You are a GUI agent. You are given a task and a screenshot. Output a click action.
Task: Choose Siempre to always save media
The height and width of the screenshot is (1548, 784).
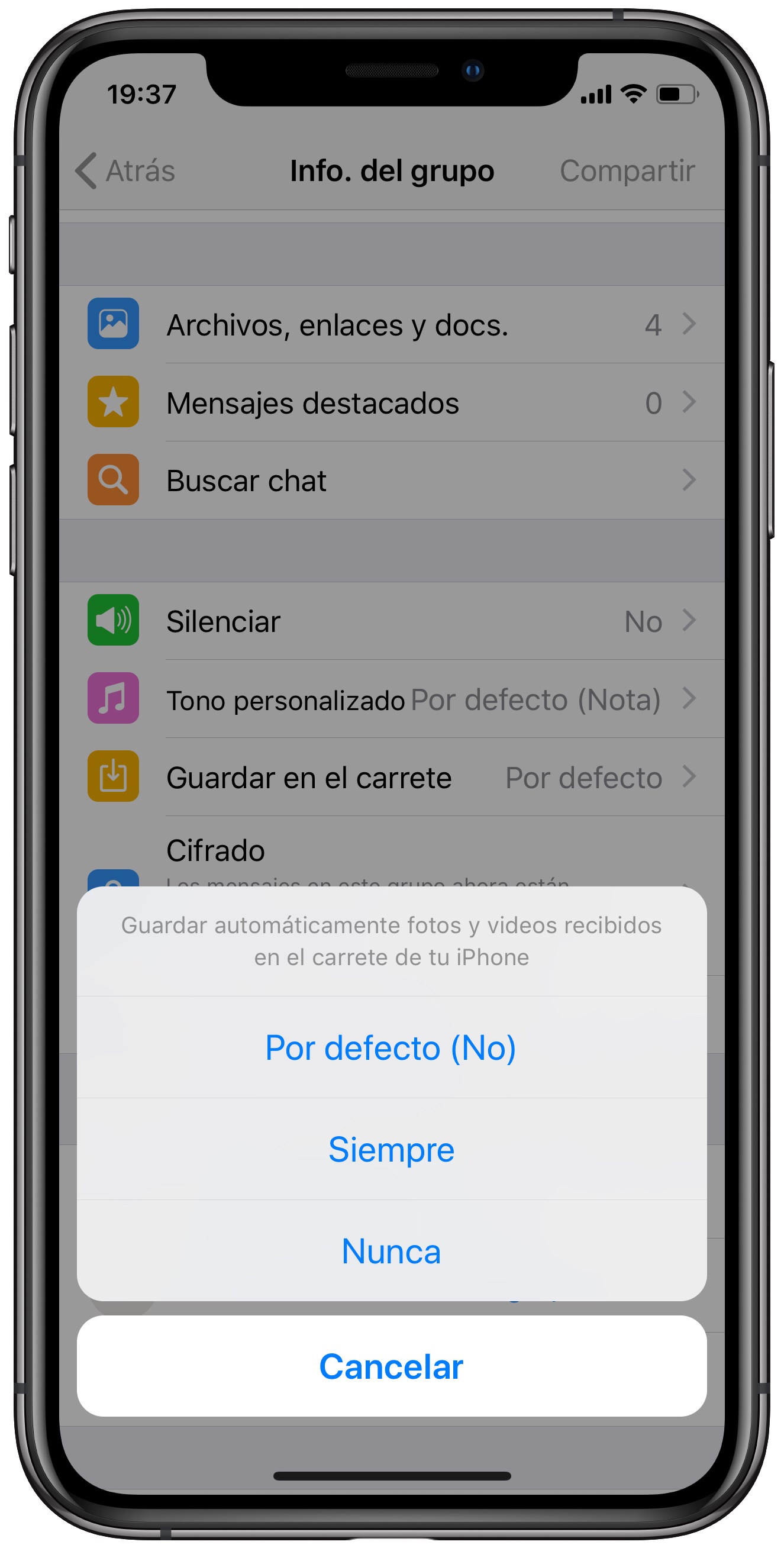tap(391, 1149)
